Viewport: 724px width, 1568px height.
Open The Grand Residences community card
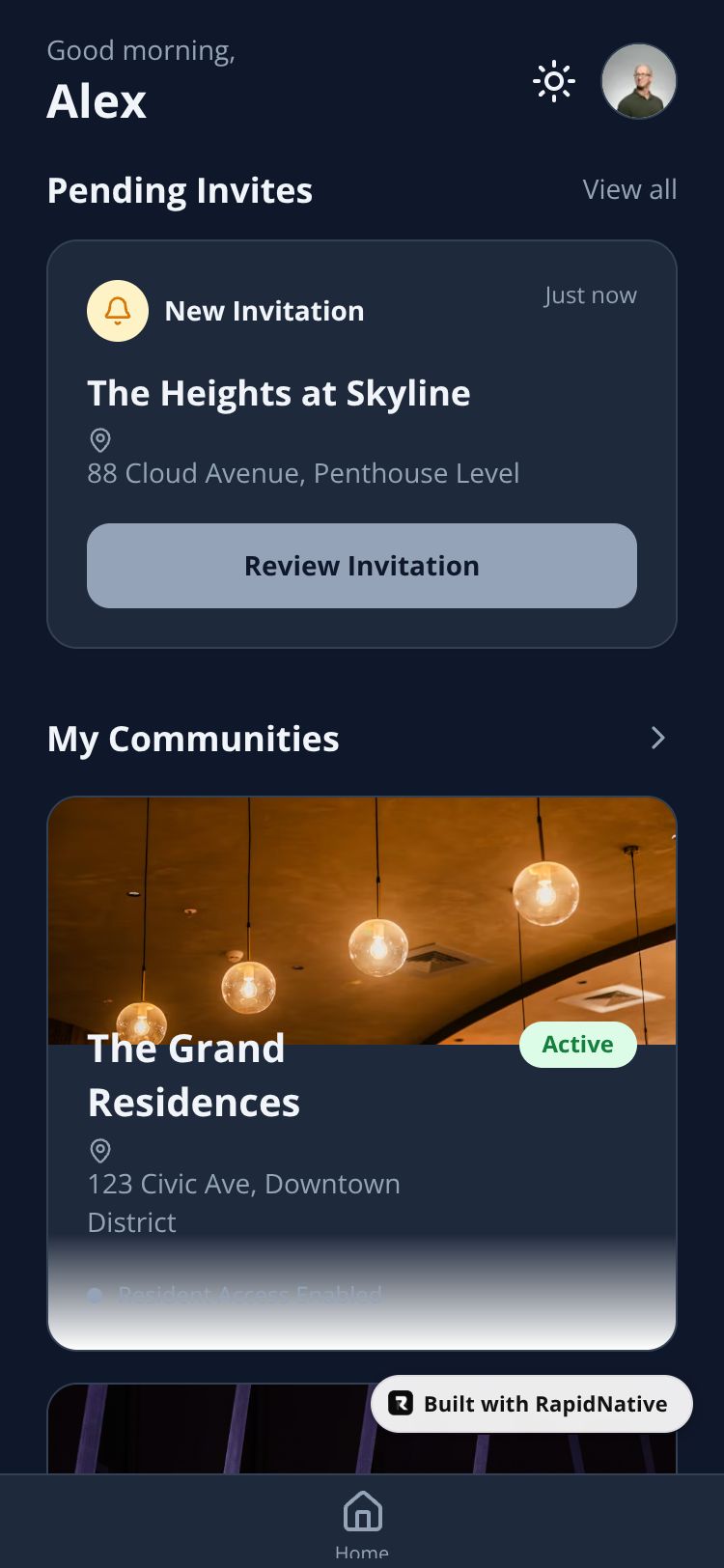362,1072
